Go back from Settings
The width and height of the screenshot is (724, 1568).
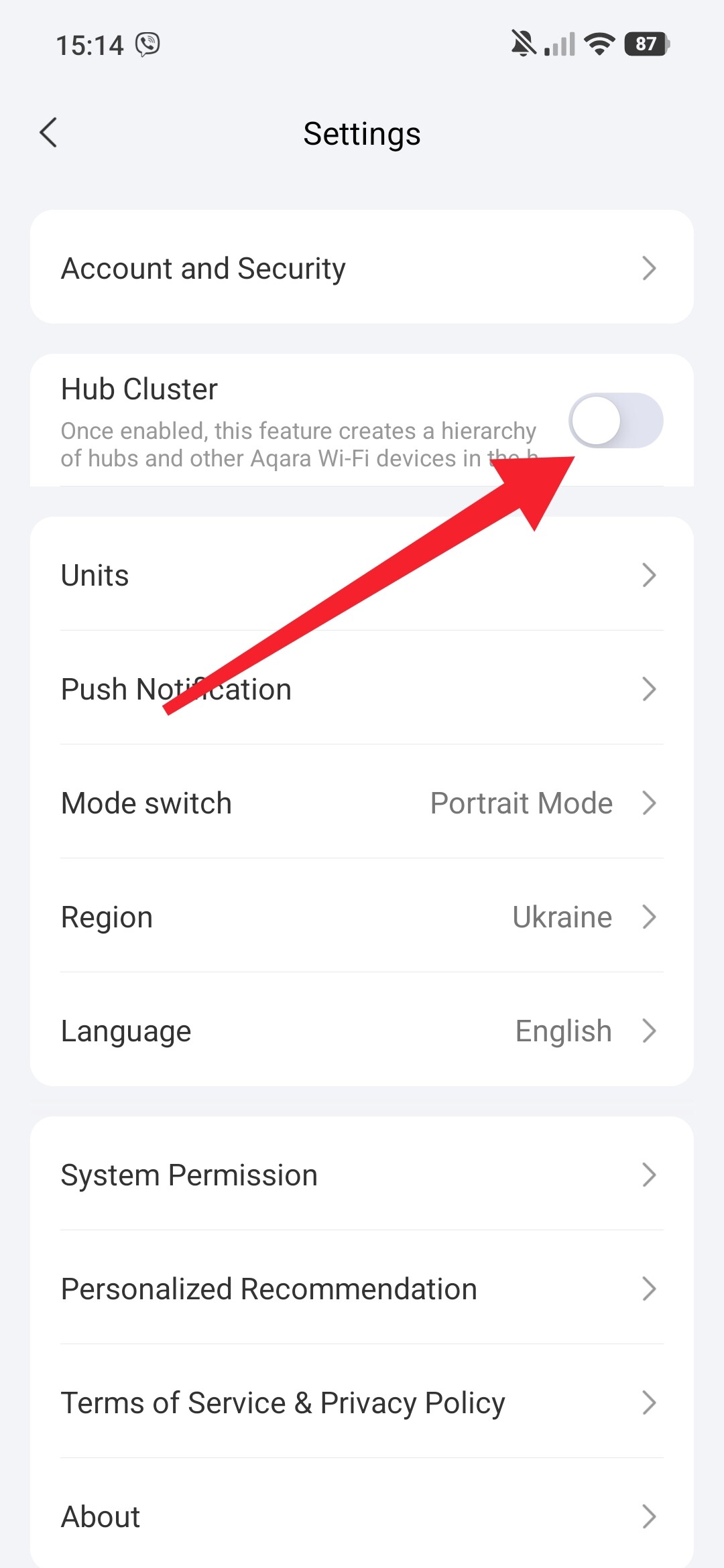48,133
